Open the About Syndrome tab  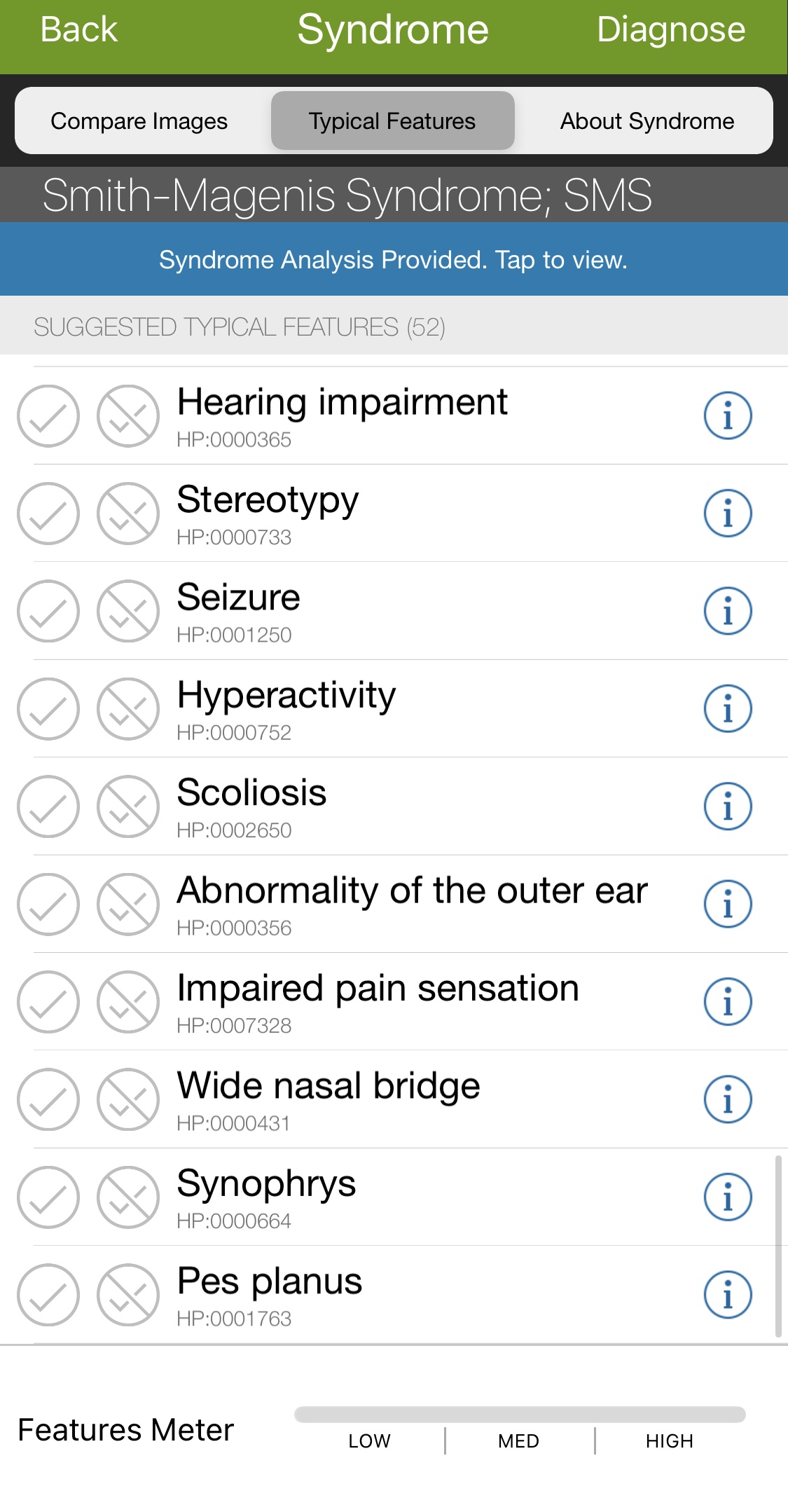(647, 121)
